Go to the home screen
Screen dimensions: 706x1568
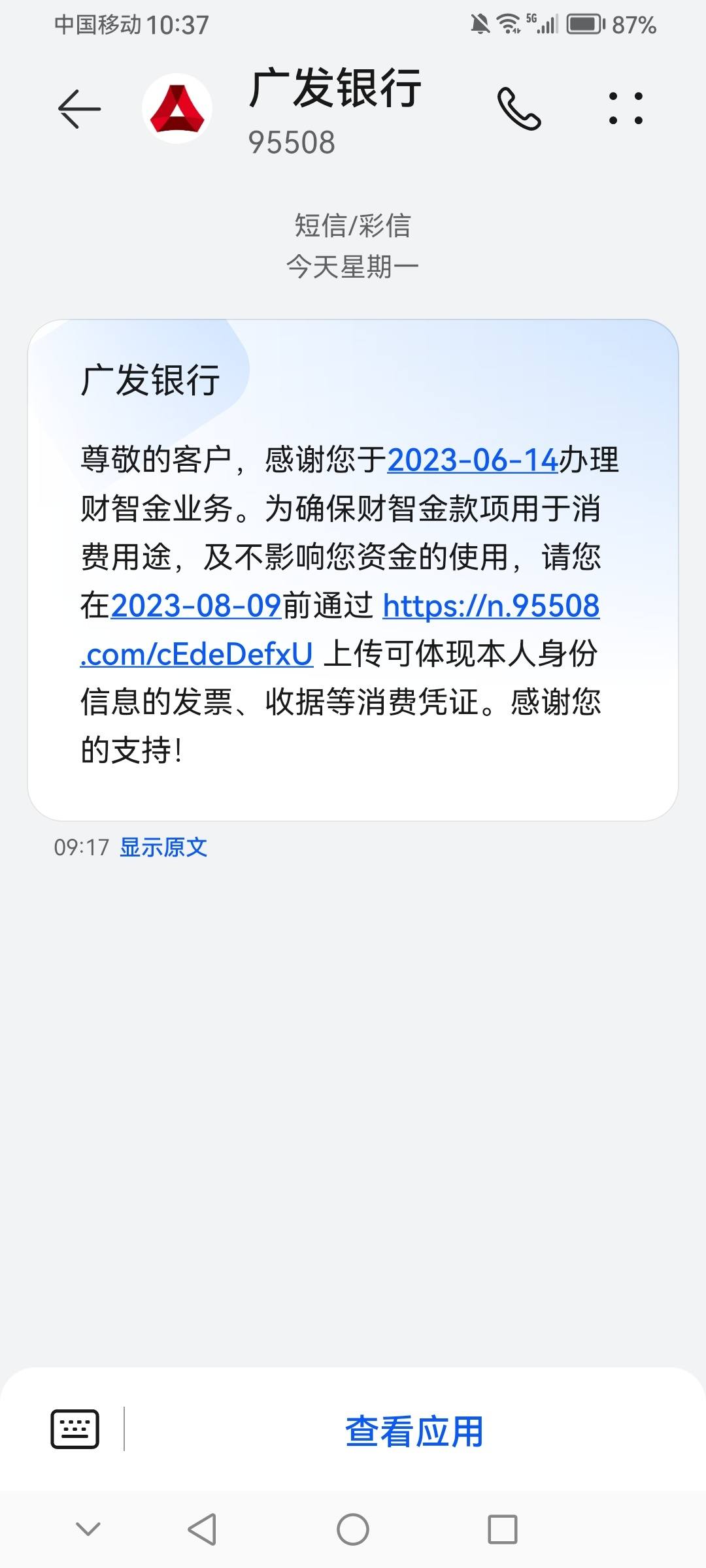coord(353,1529)
